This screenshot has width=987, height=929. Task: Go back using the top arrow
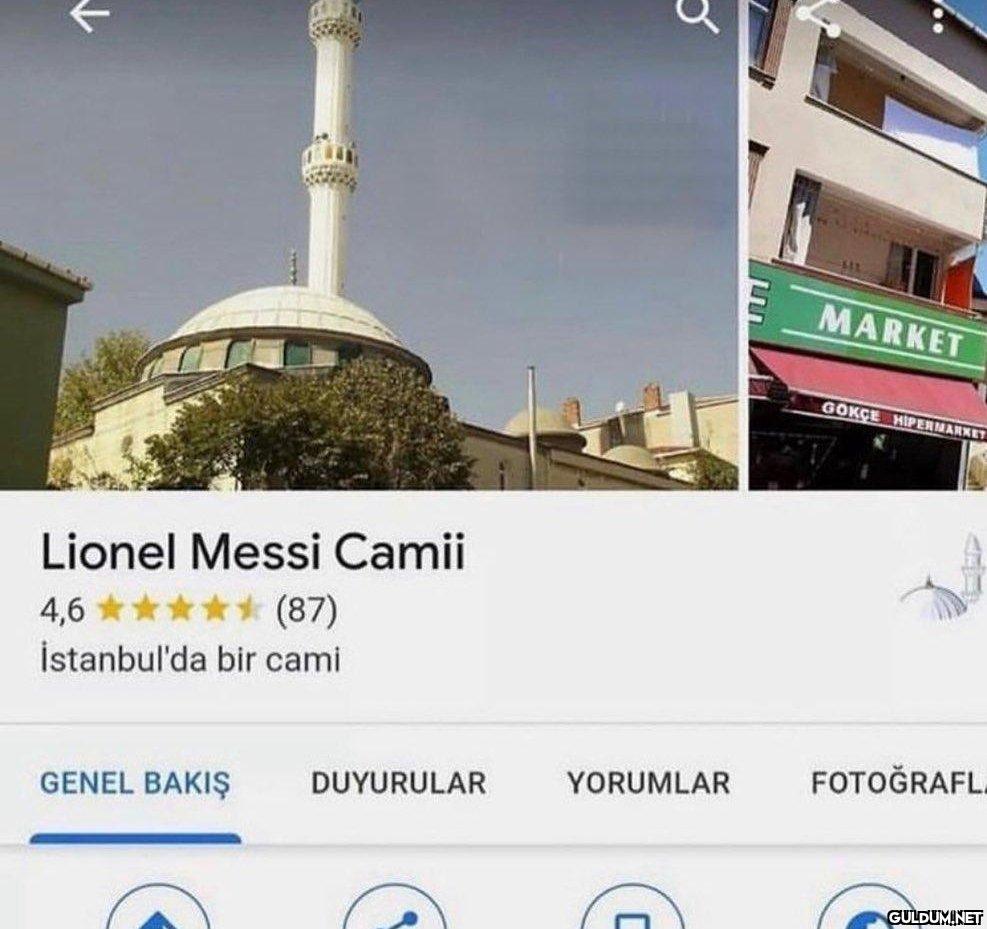click(x=89, y=14)
